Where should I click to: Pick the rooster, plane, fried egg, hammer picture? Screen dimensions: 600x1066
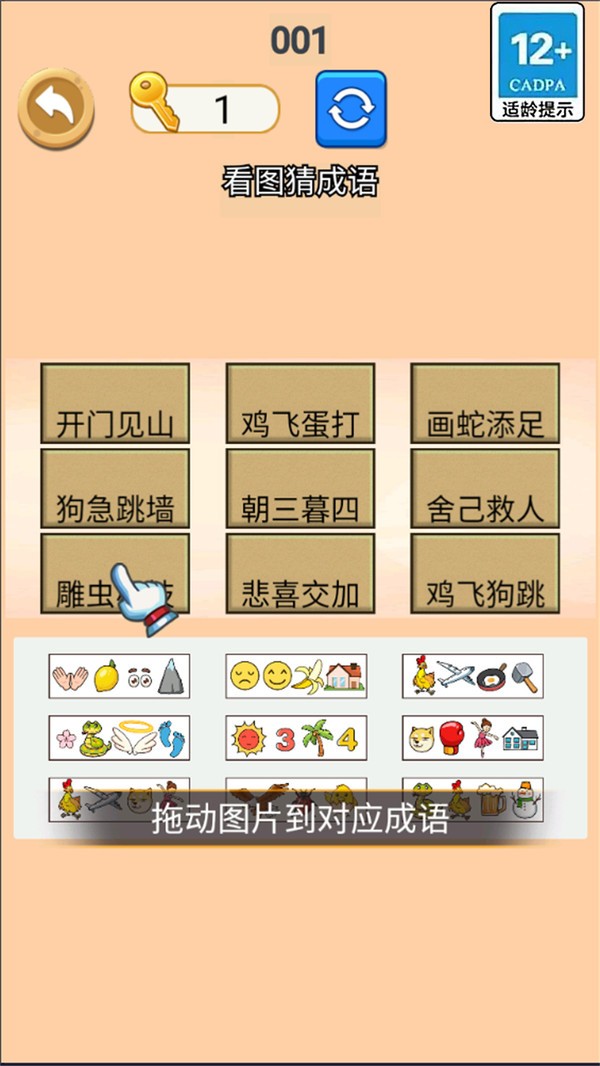click(x=473, y=676)
